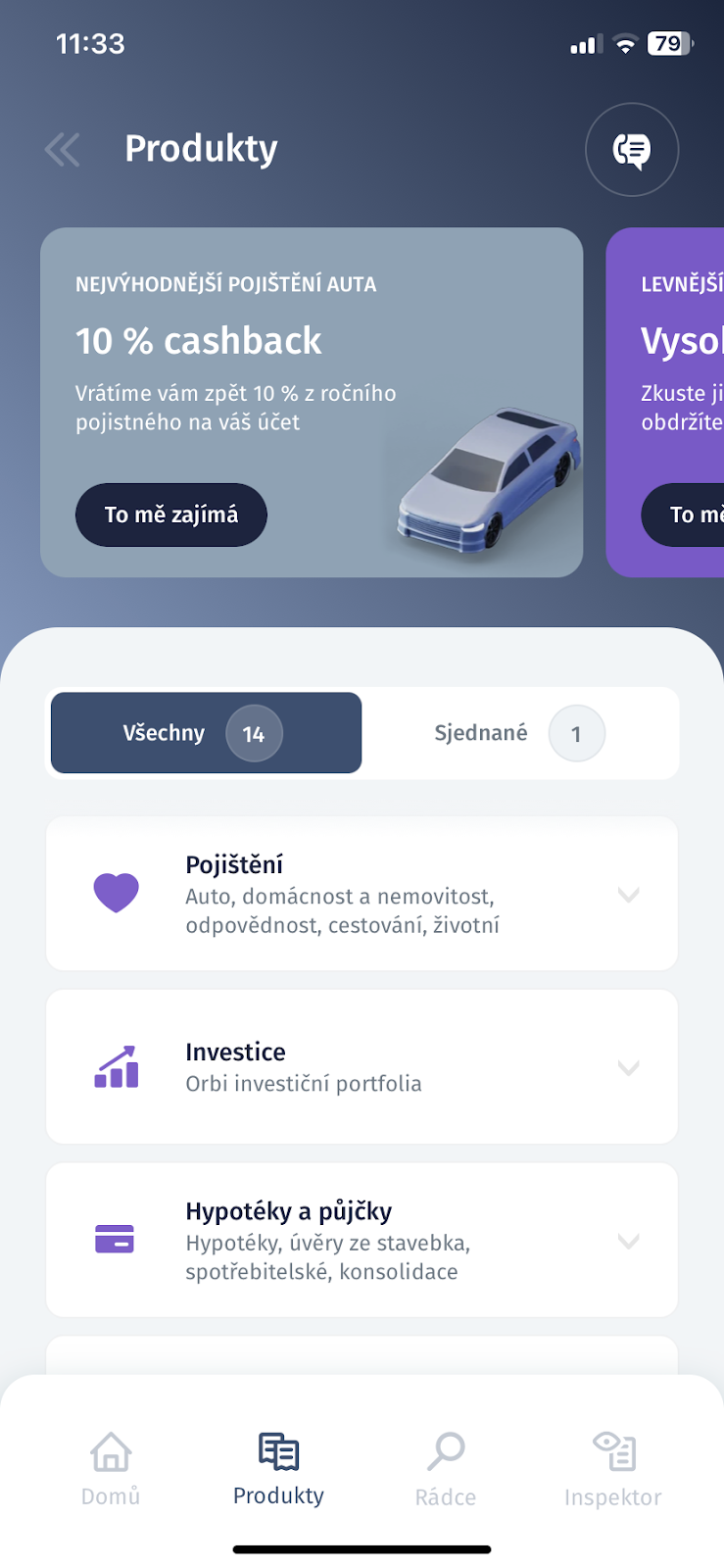Viewport: 724px width, 1568px height.
Task: Expand the Hypotéky a půjčky category
Action: click(x=362, y=1240)
